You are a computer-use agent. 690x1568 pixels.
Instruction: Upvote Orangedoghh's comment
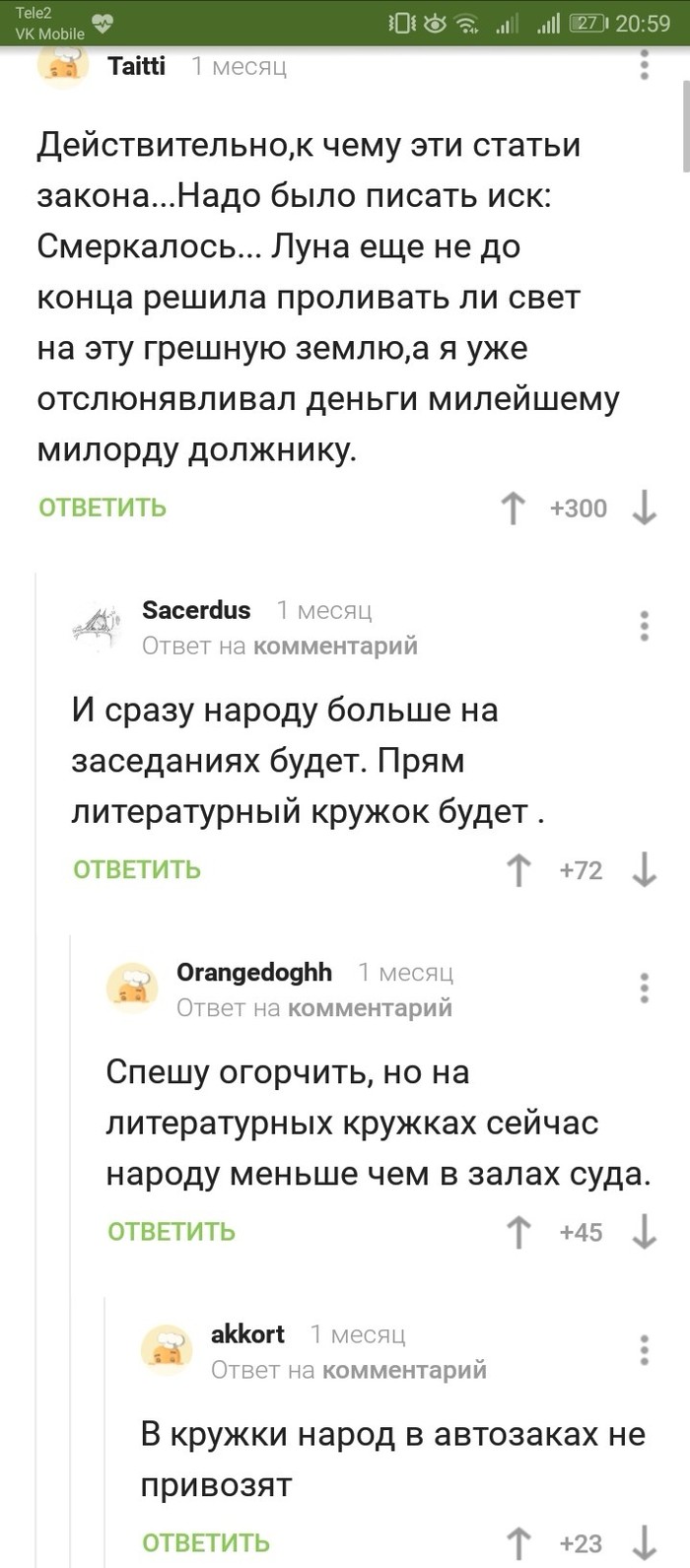(x=518, y=1231)
